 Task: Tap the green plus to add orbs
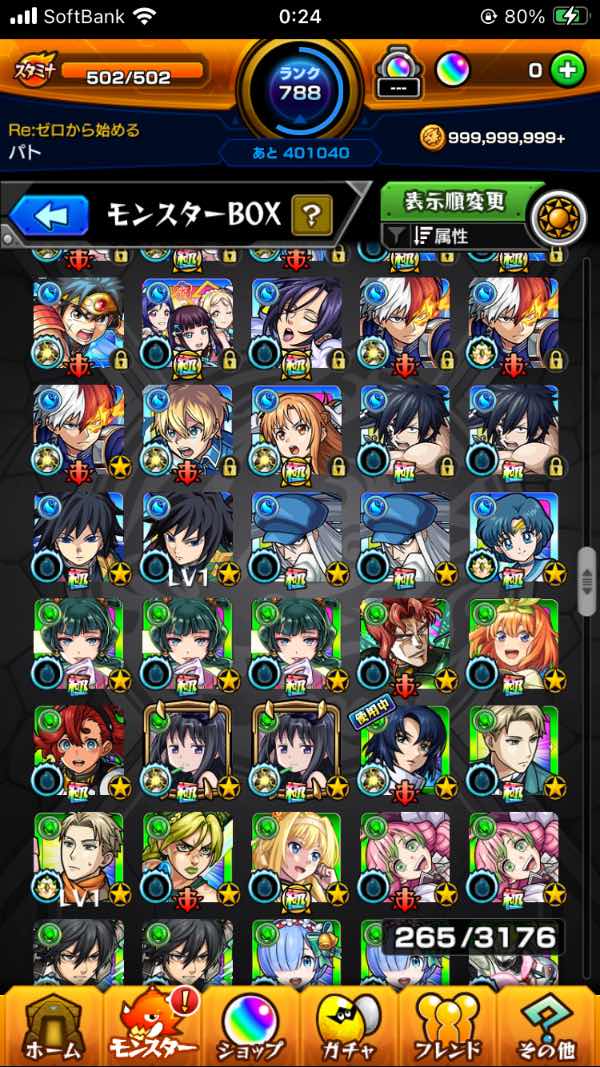pyautogui.click(x=567, y=70)
